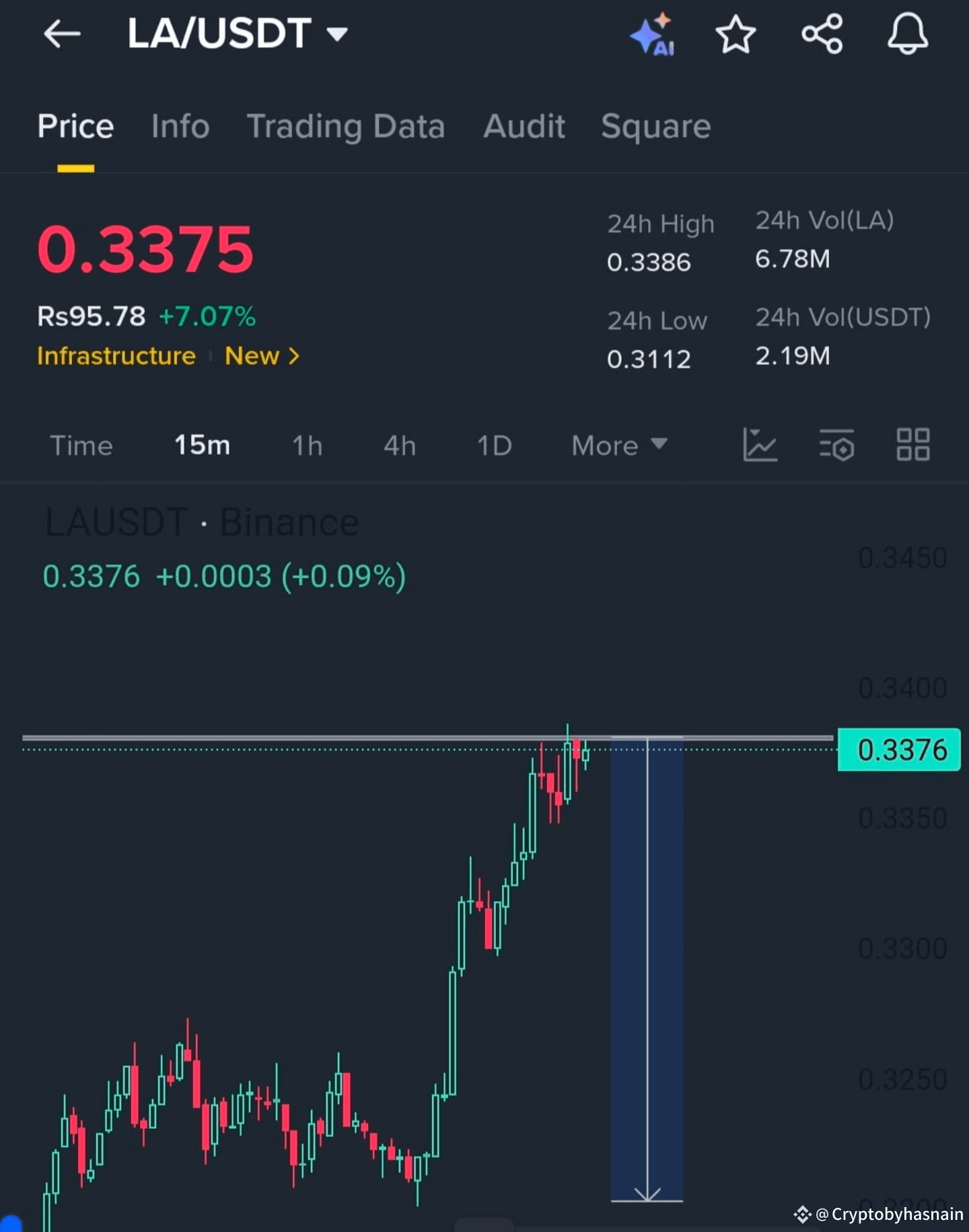Screen dimensions: 969x1232
Task: Add LA/USDT to favorites with star
Action: pos(735,34)
